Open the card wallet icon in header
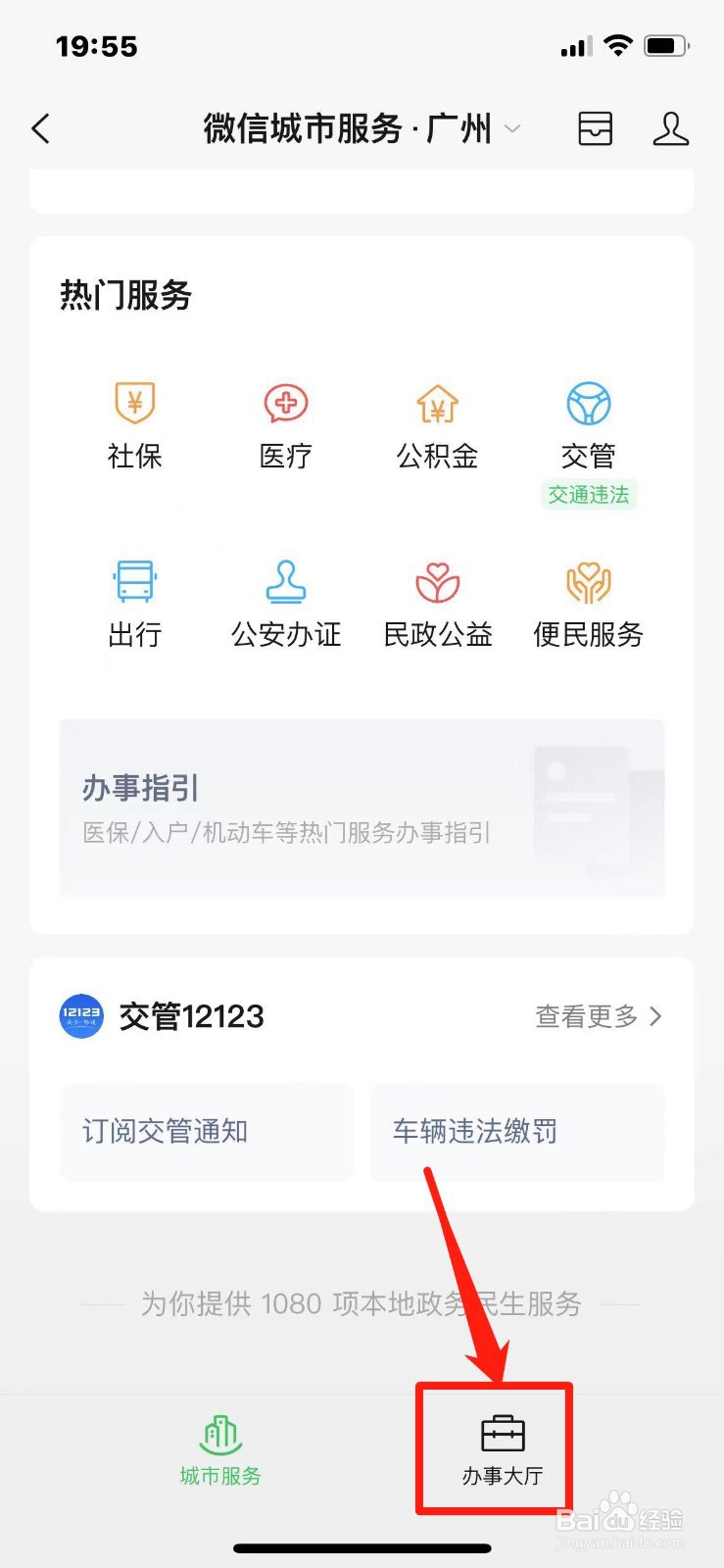Screen dimensions: 724x1568 tap(595, 128)
